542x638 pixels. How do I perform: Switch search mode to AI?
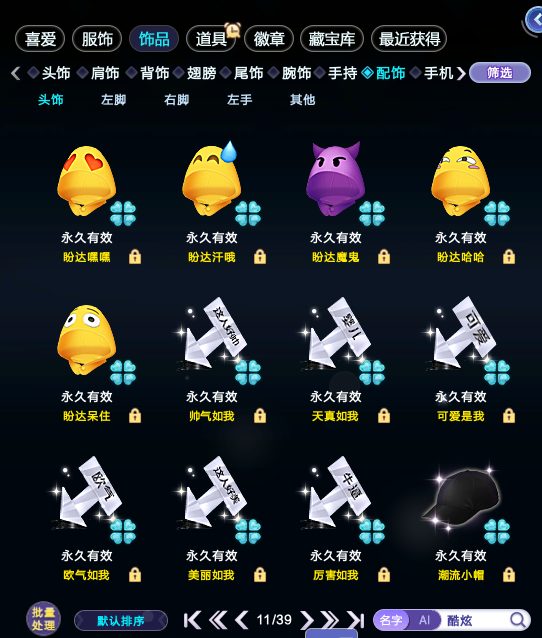424,620
